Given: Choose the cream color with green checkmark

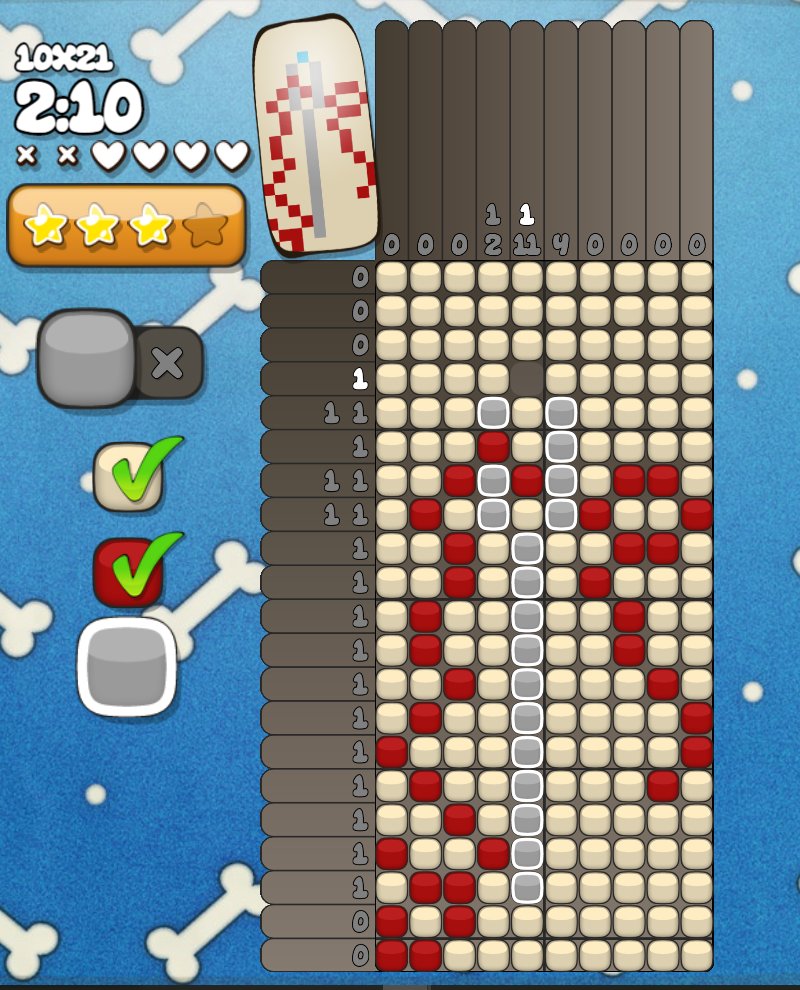Looking at the screenshot, I should coord(129,477).
